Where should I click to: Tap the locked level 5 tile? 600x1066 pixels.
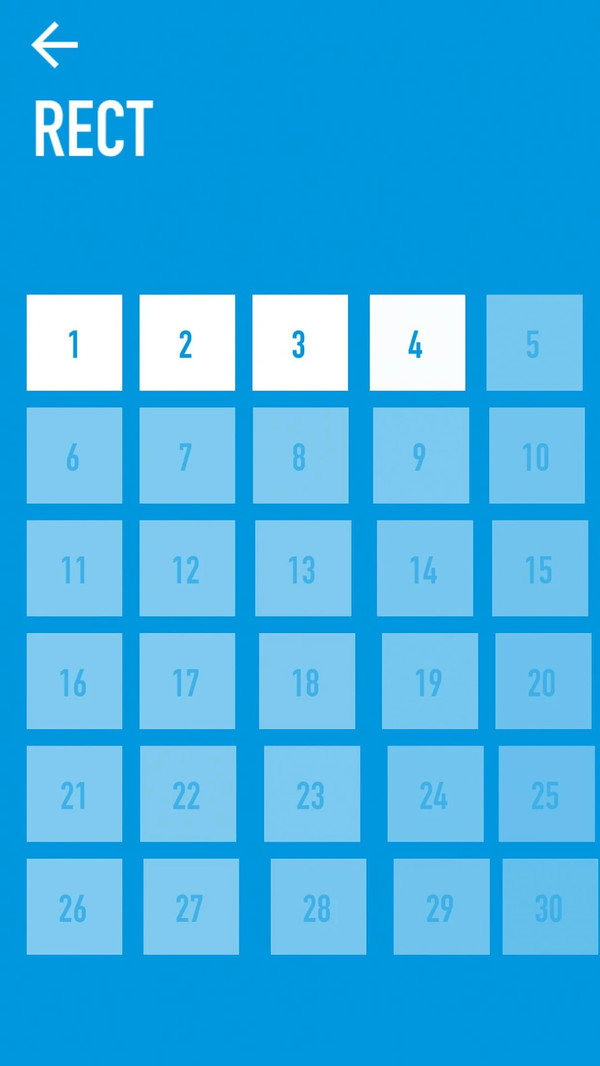point(534,343)
